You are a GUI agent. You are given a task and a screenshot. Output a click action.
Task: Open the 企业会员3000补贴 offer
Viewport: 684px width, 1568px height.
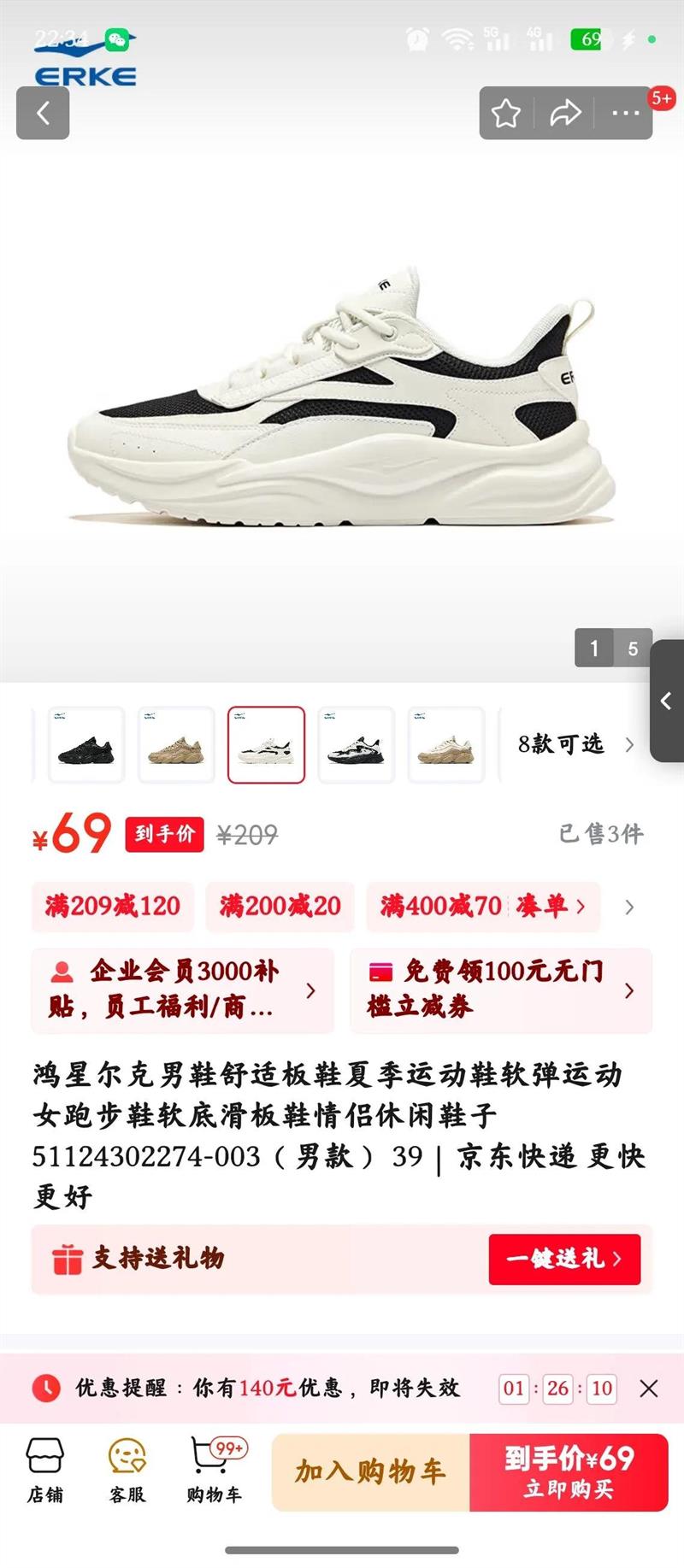182,990
